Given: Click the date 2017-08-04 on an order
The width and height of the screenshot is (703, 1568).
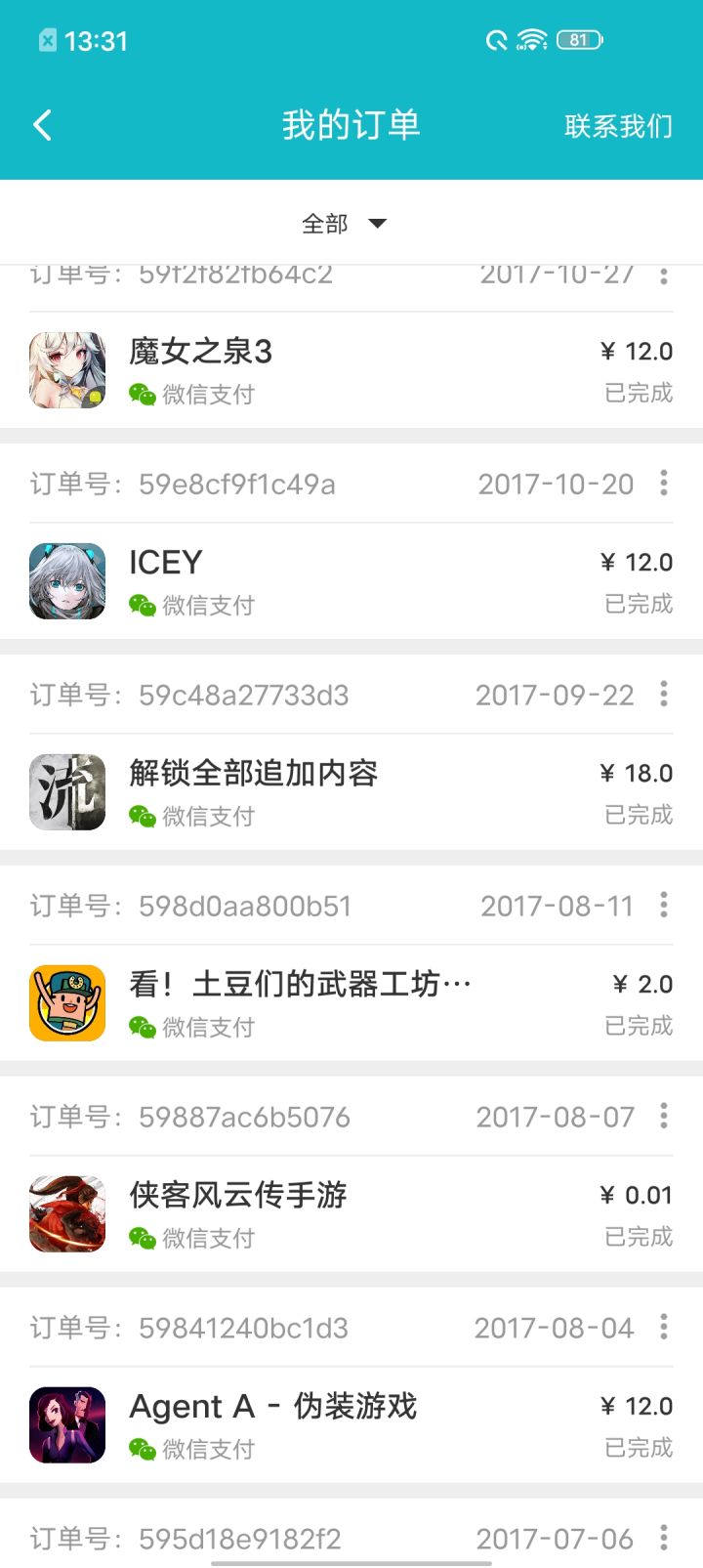Looking at the screenshot, I should [x=553, y=1328].
